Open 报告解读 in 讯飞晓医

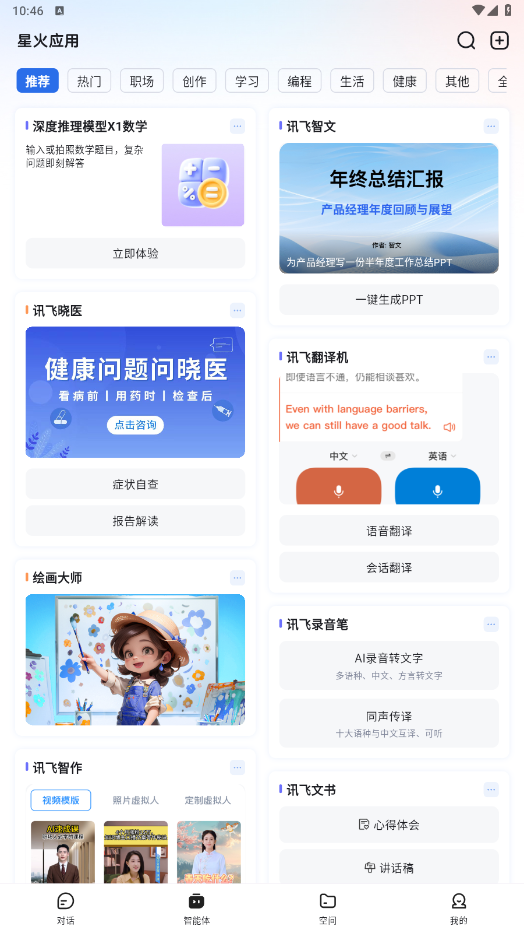click(x=135, y=521)
